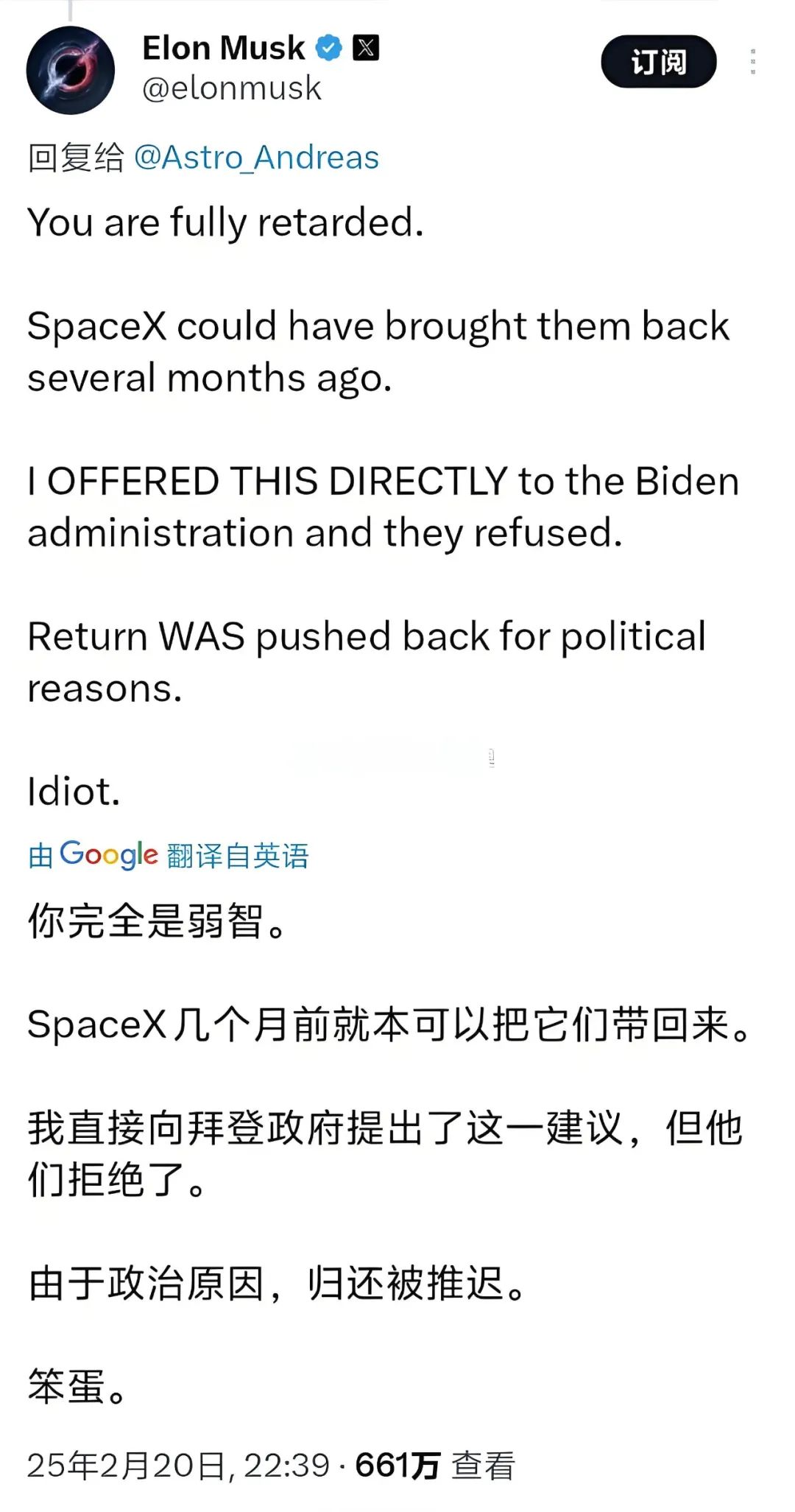Viewport: 795px width, 1512px height.
Task: Tap the 订阅 subscribe button
Action: point(659,61)
